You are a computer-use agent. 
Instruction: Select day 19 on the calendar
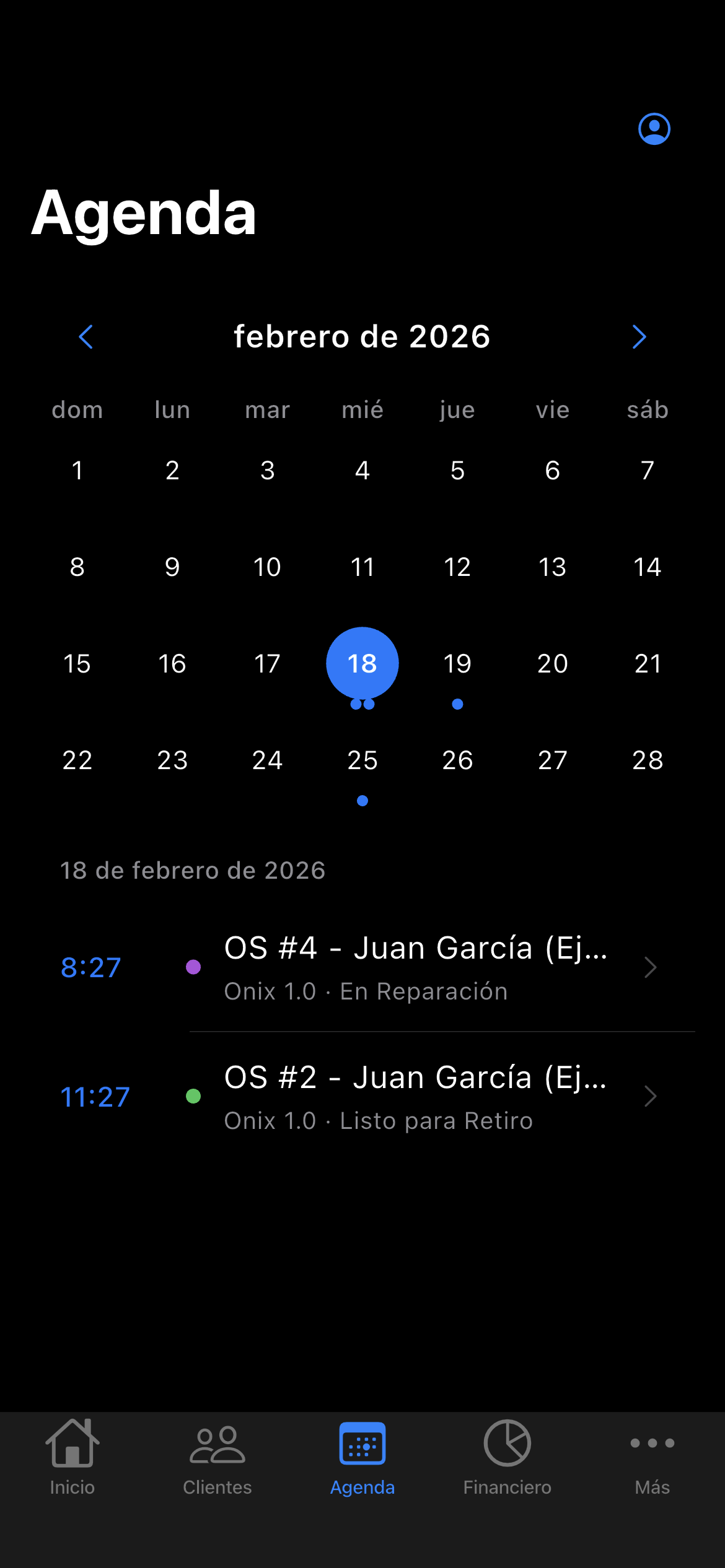pos(457,663)
